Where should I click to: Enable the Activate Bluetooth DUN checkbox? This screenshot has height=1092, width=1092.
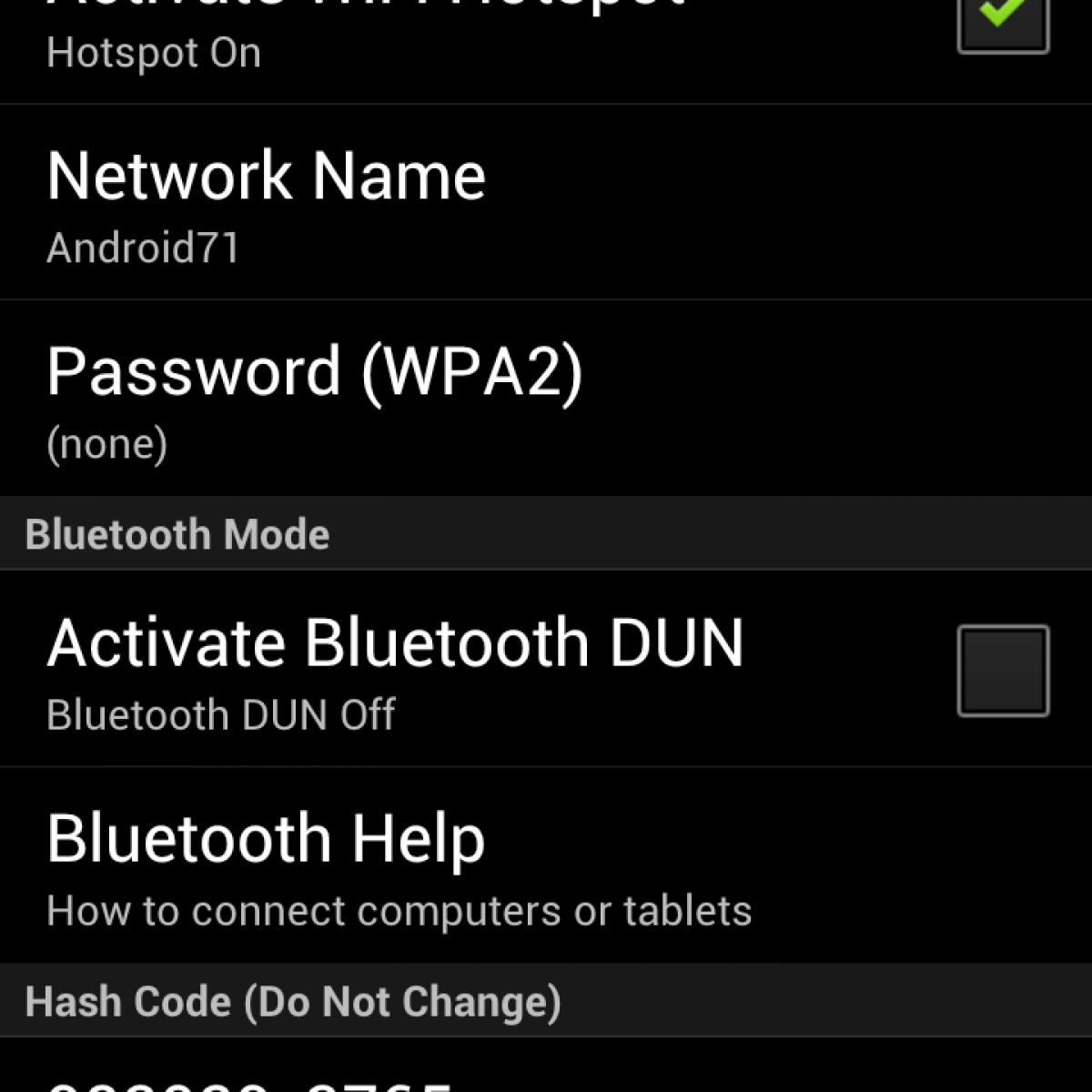pyautogui.click(x=1002, y=671)
